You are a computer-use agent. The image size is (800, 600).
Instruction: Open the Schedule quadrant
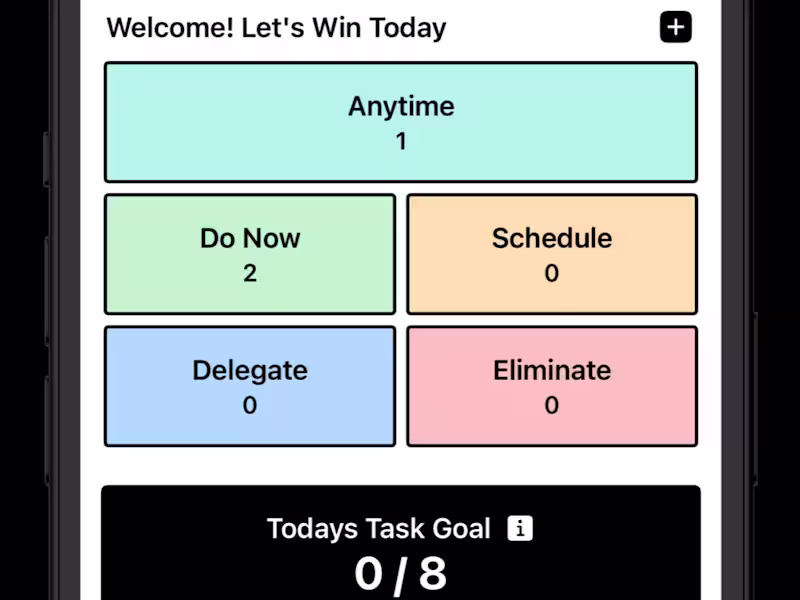click(551, 254)
